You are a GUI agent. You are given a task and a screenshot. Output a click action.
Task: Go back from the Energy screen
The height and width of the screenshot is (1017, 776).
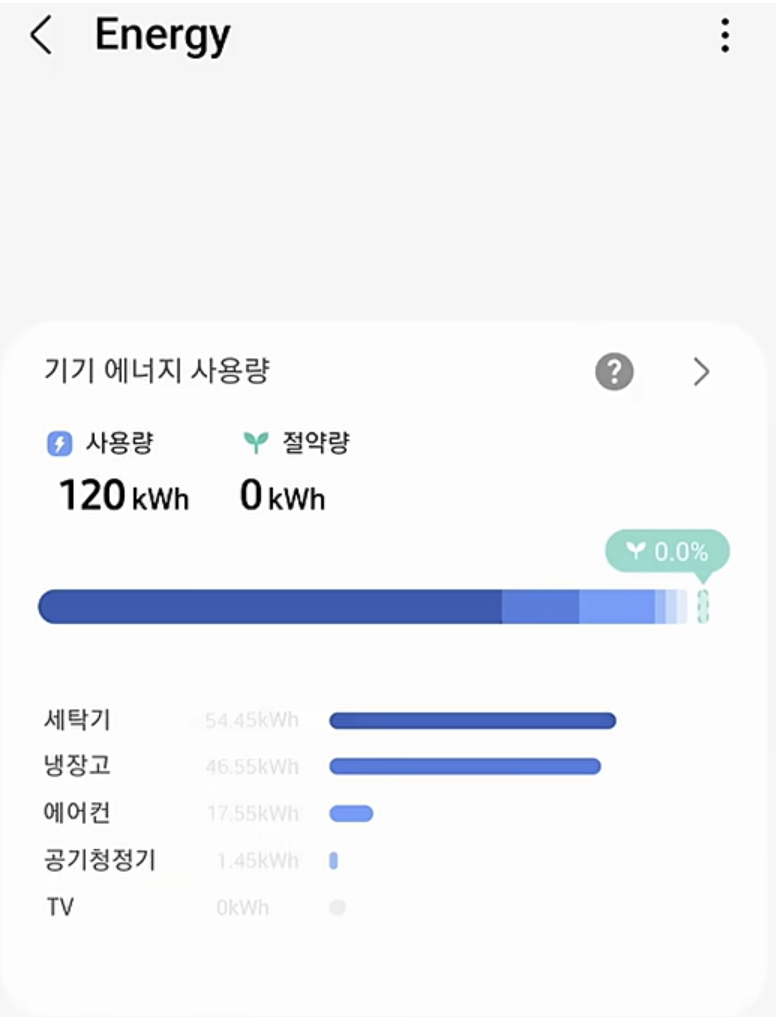(x=40, y=36)
